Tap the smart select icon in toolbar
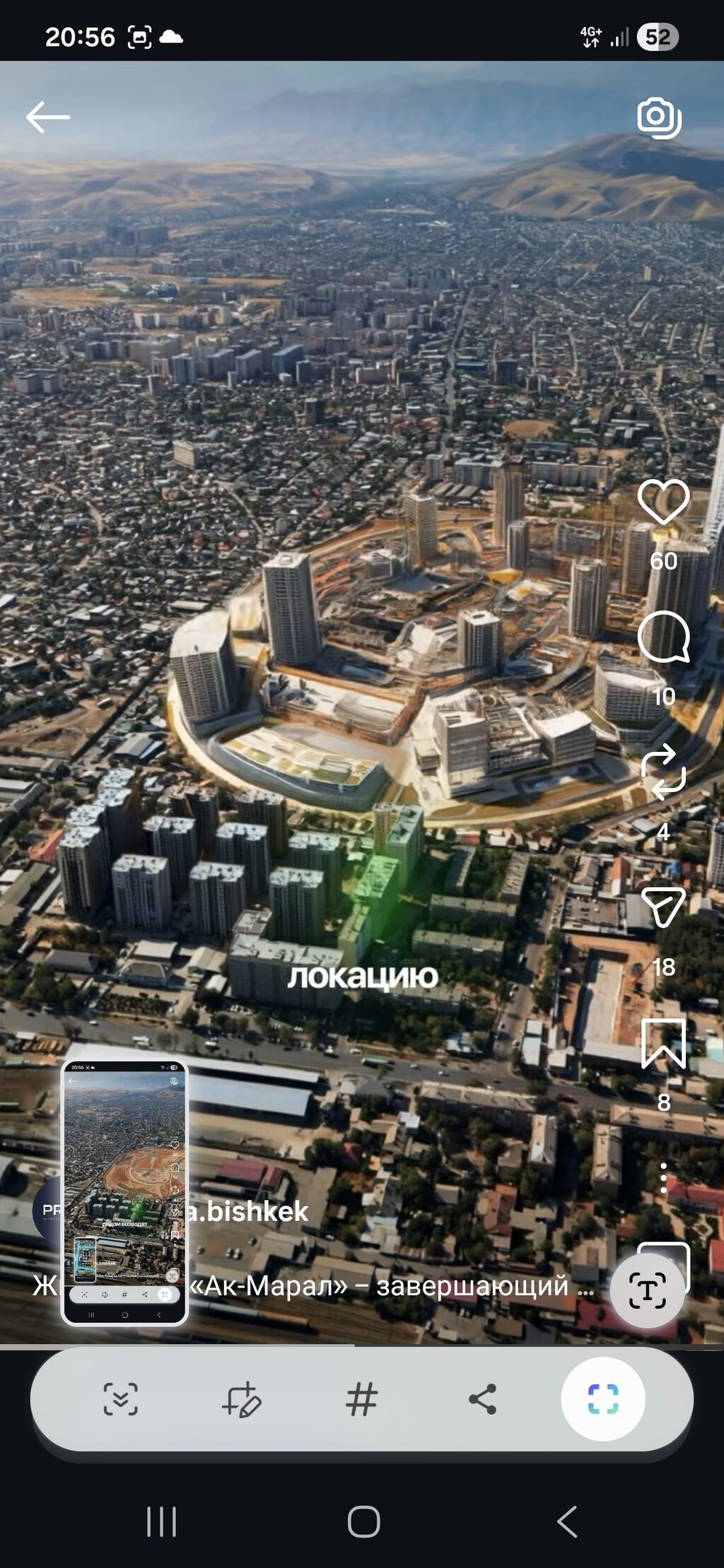This screenshot has width=724, height=1568. 603,1399
